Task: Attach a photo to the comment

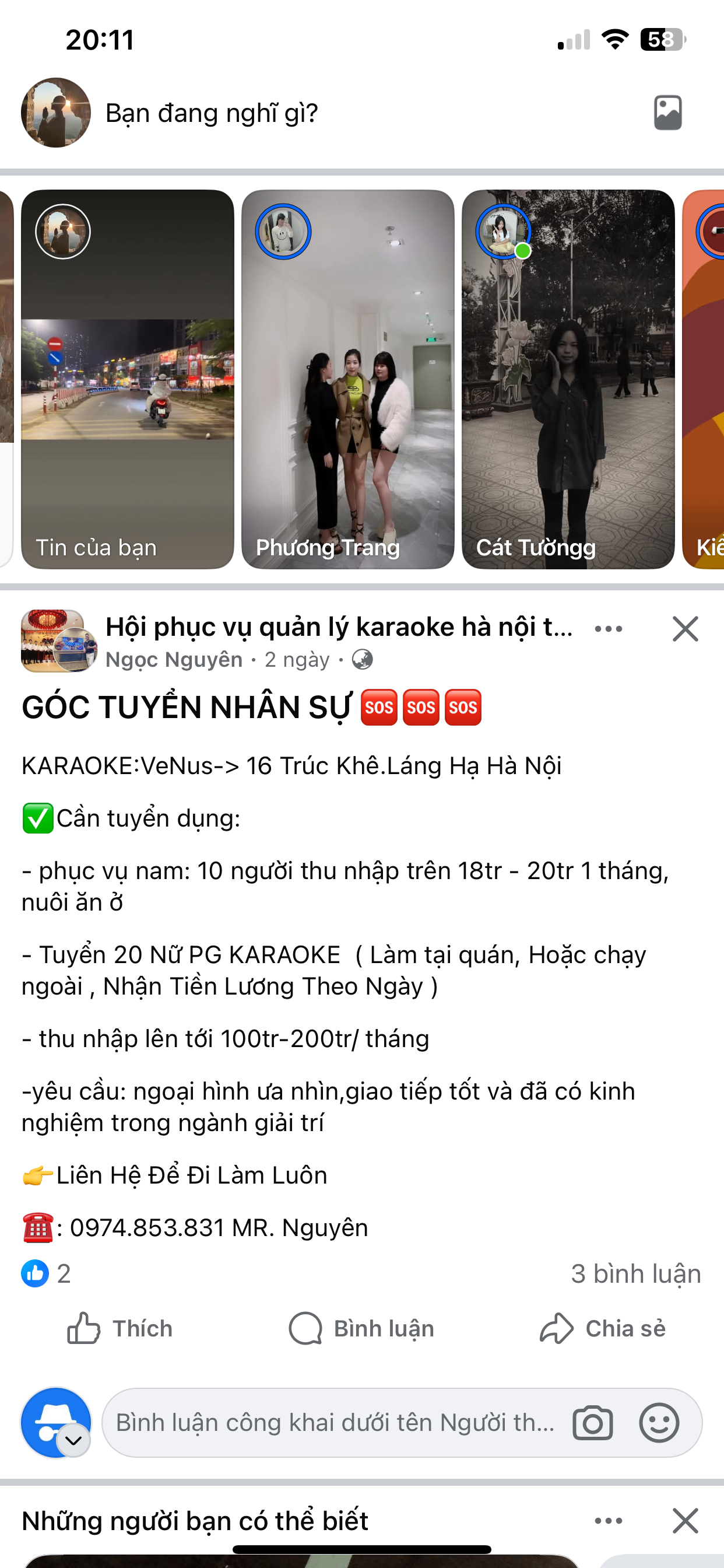Action: coord(592,1423)
